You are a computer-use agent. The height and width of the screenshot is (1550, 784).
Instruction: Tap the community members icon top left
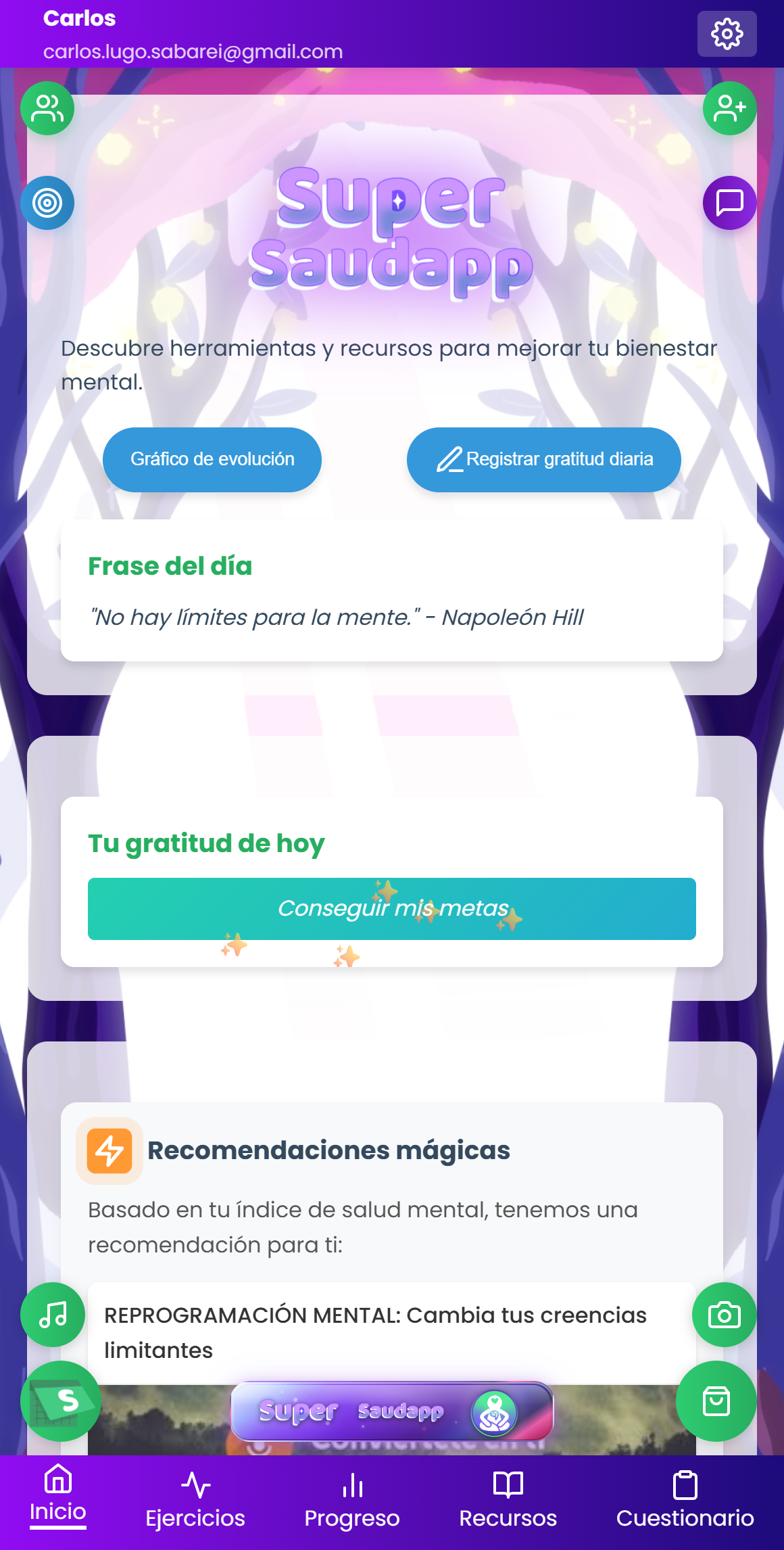point(48,108)
